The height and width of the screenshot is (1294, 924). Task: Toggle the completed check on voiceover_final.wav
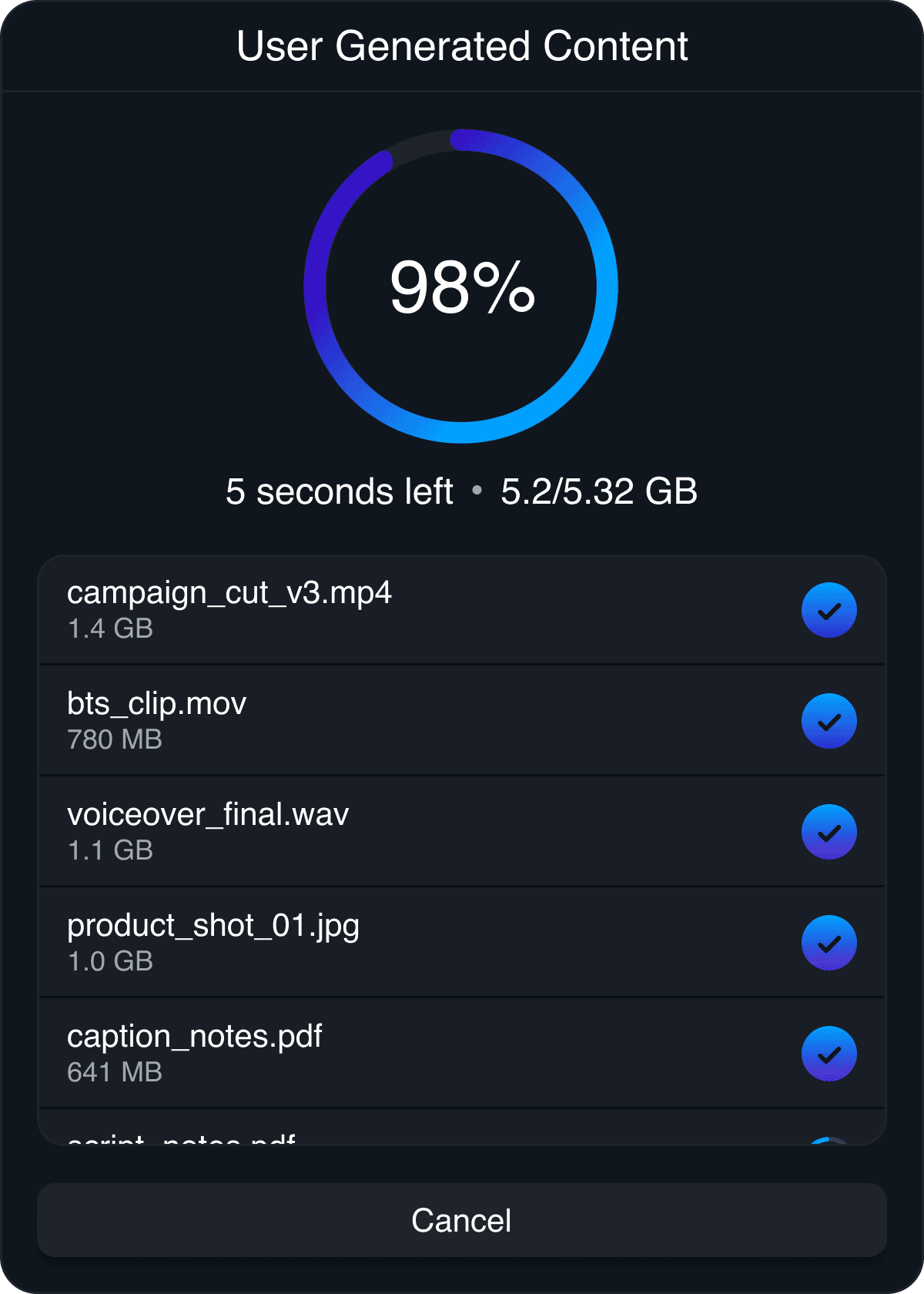pos(829,832)
